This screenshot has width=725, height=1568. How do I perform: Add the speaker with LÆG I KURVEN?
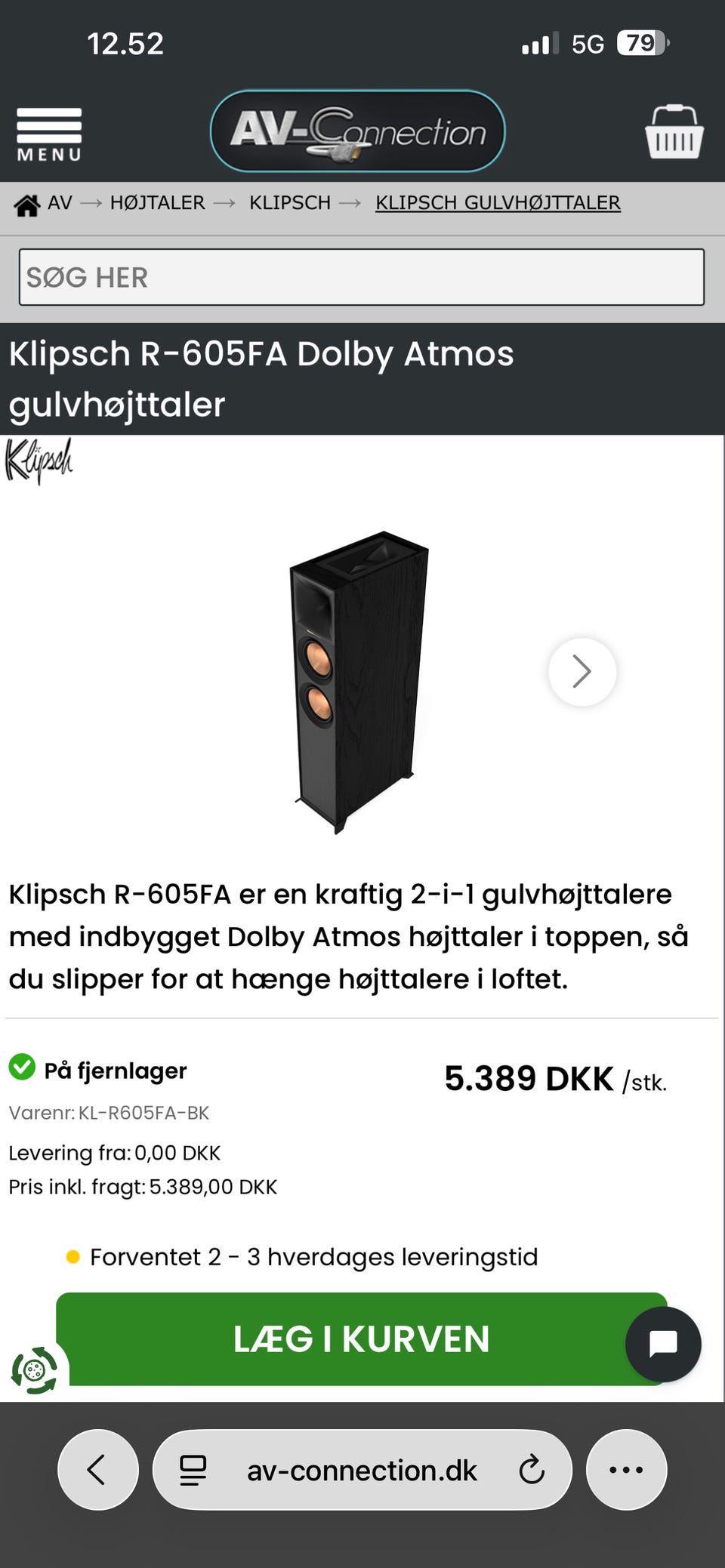361,1339
